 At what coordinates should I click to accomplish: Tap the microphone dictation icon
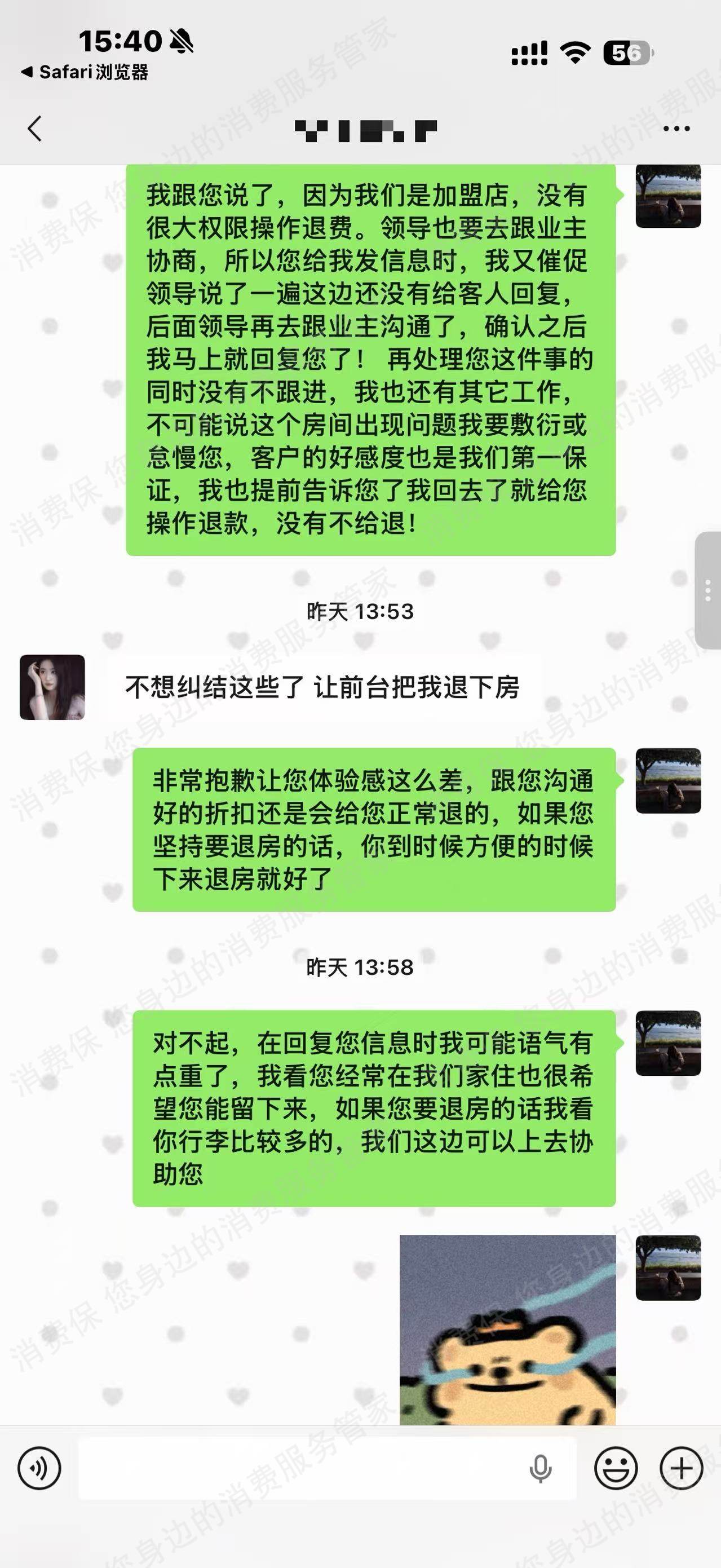point(540,1468)
